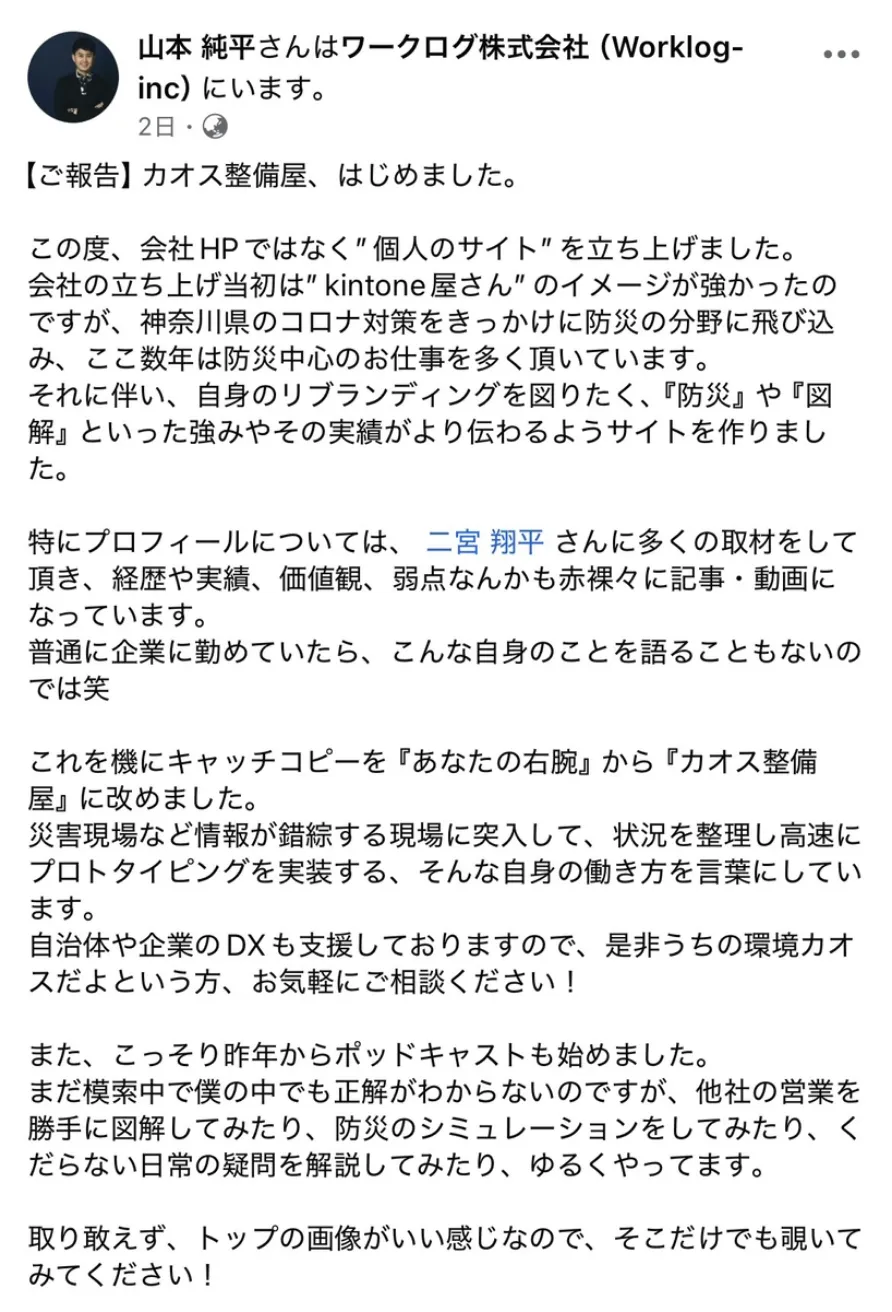Open 山本 純平's profile picture

(x=79, y=77)
